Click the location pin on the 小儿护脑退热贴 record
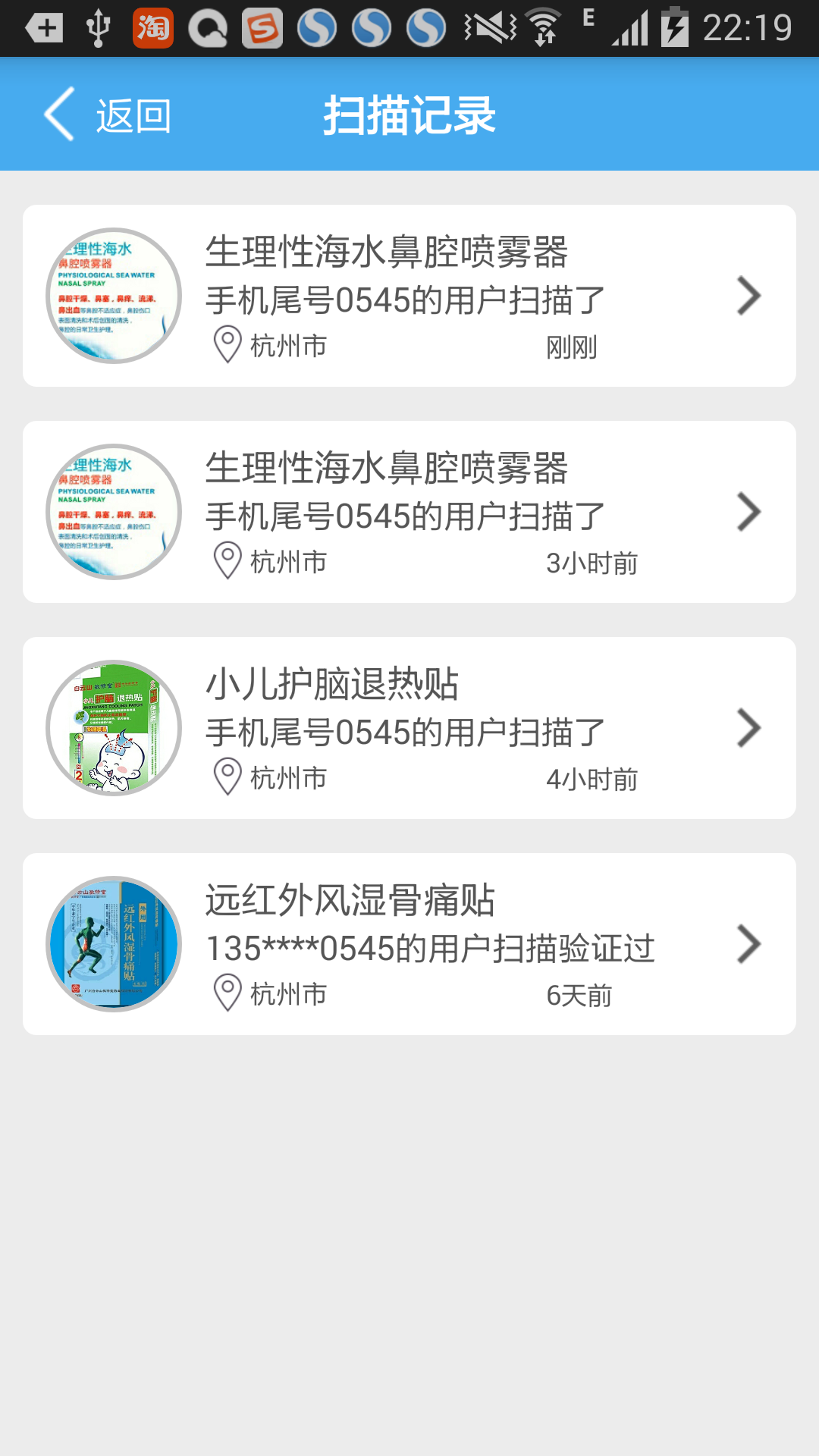This screenshot has width=819, height=1456. [x=227, y=775]
